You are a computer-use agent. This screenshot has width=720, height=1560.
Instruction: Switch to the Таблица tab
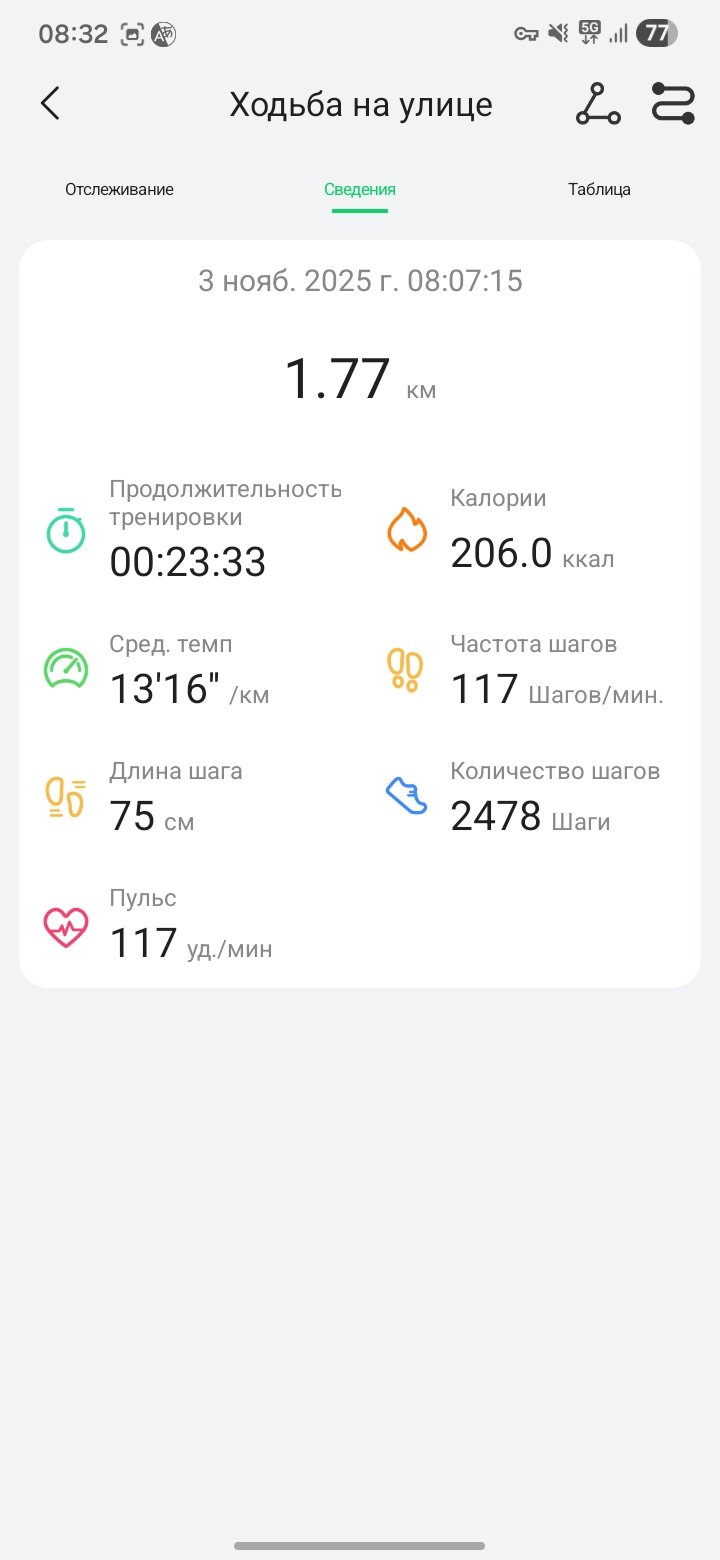point(599,189)
